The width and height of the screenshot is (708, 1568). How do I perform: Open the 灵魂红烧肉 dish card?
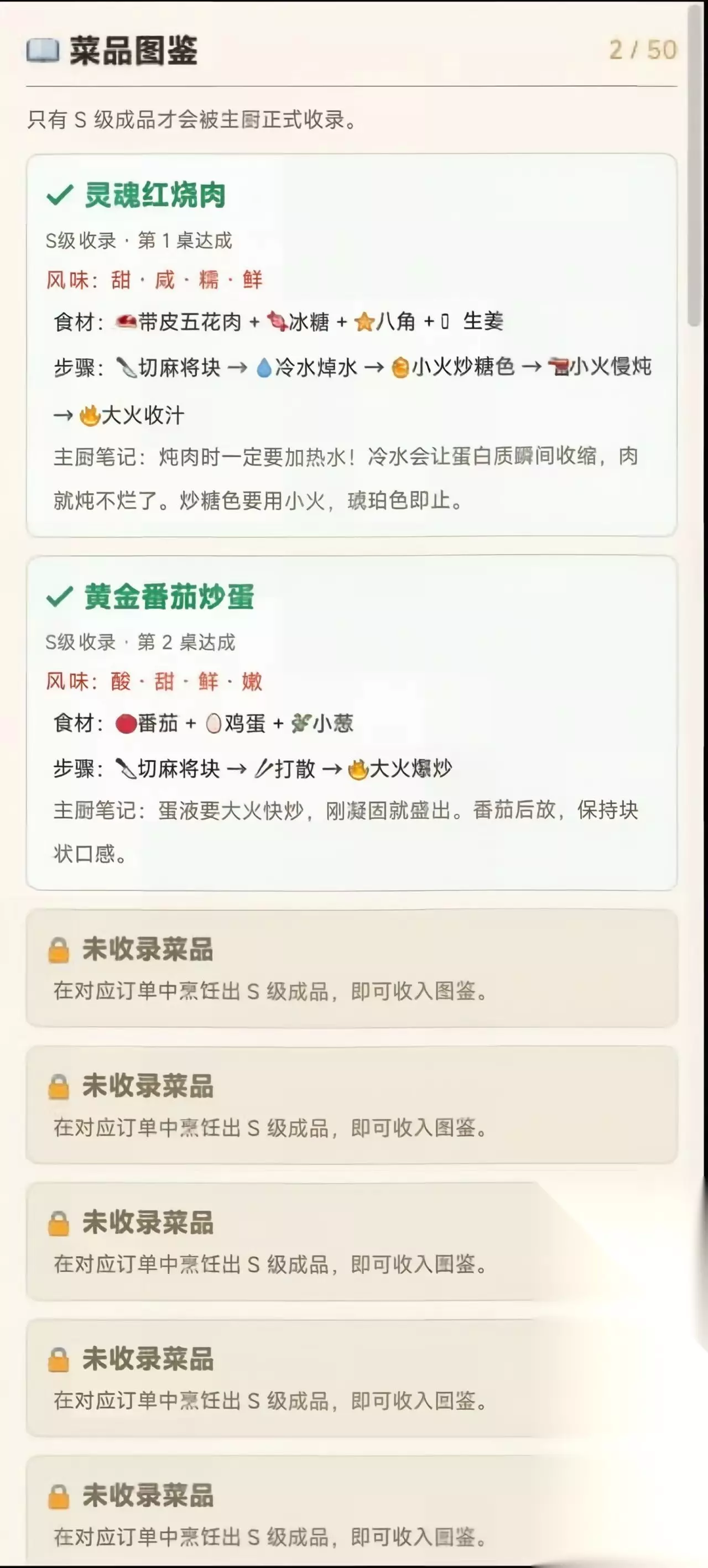(351, 345)
